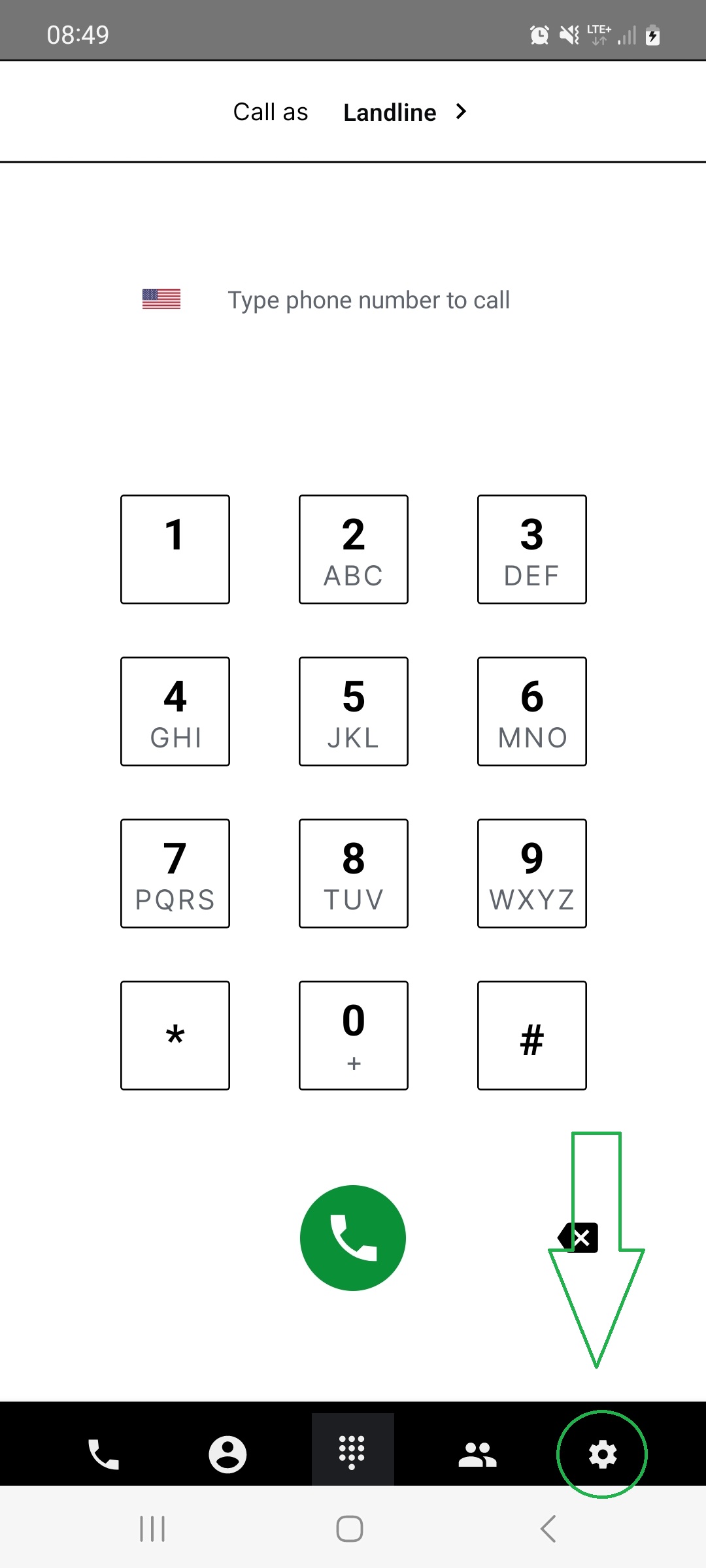Dial digit 1 on the keypad
The image size is (706, 1568).
tap(175, 549)
